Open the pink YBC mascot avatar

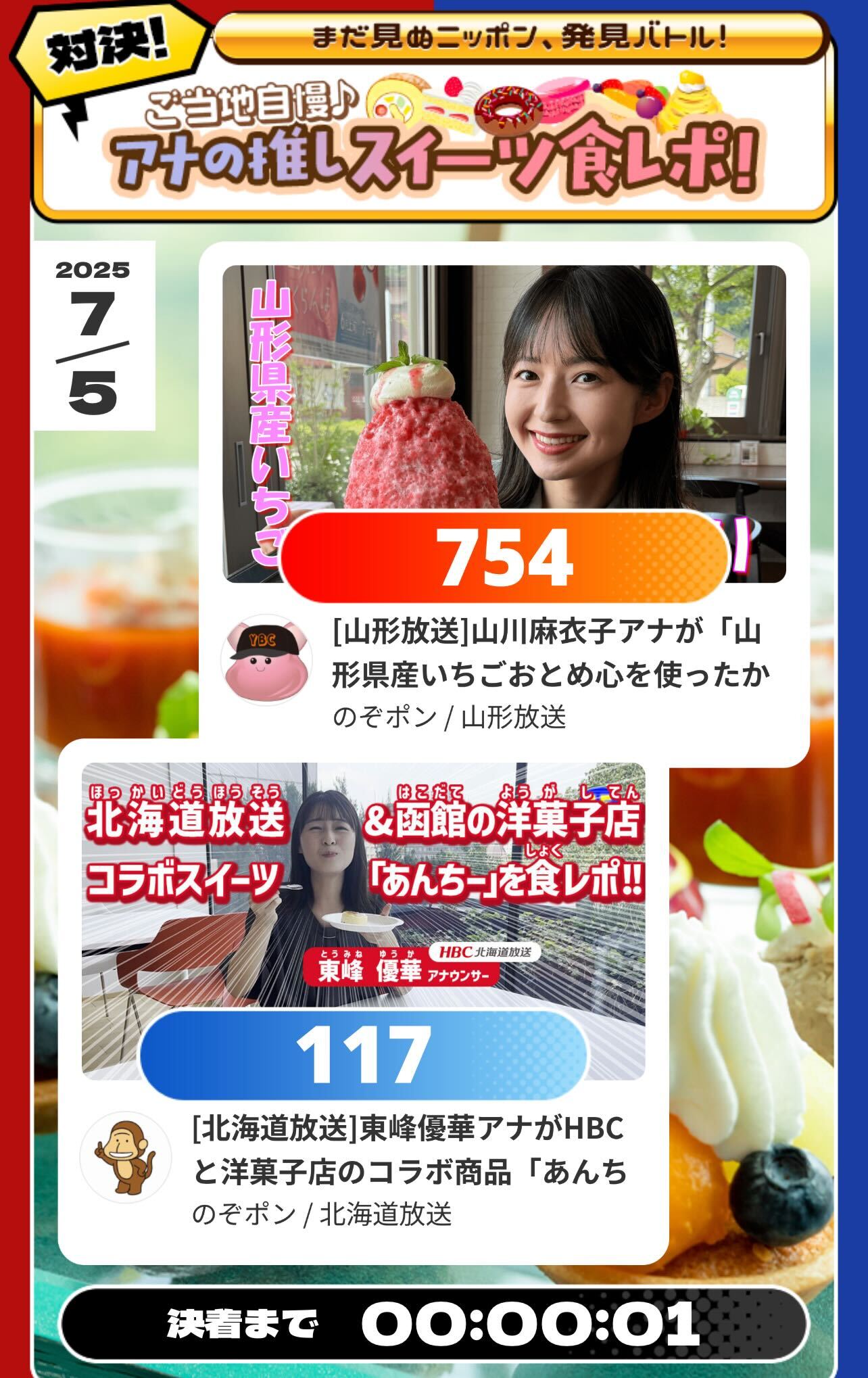tap(266, 661)
